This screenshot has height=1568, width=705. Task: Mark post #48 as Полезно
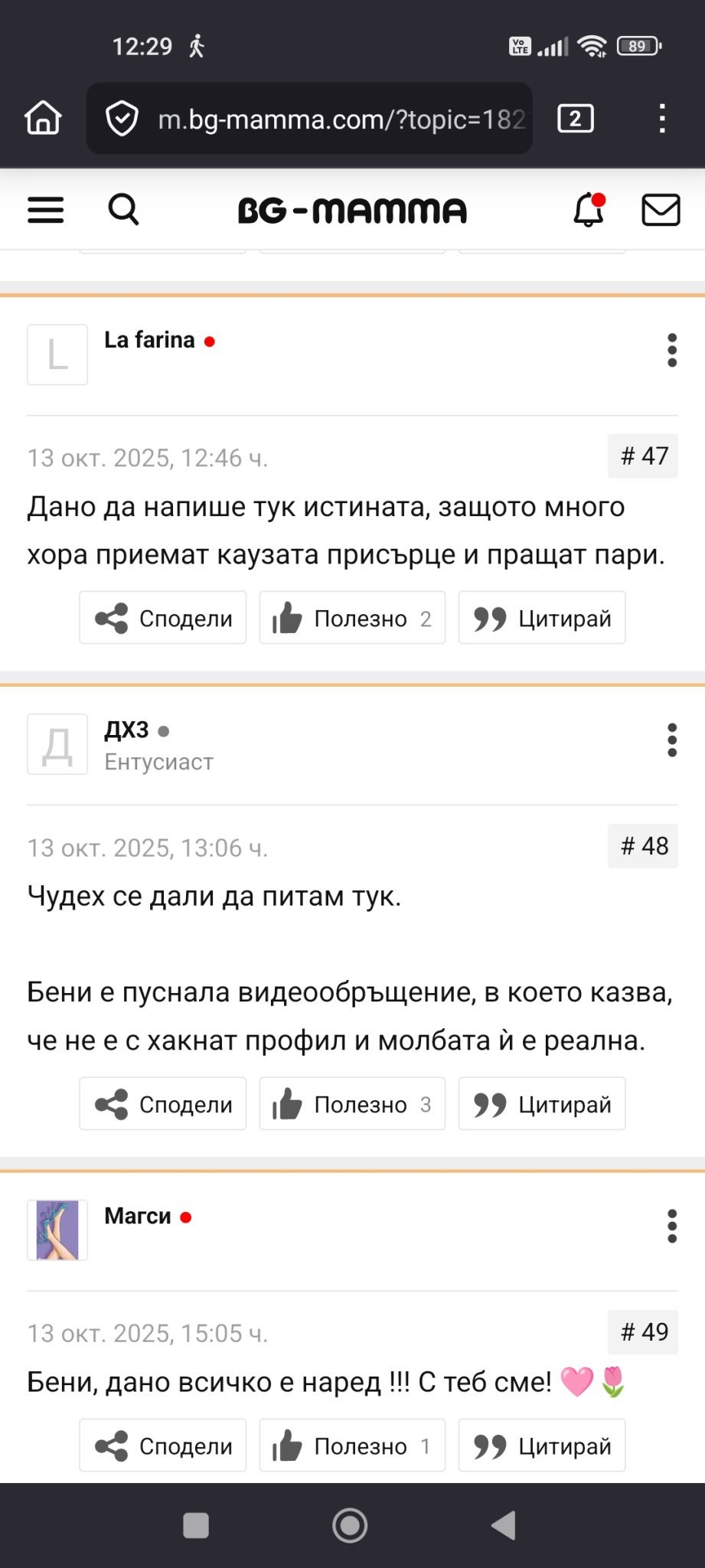point(352,1104)
